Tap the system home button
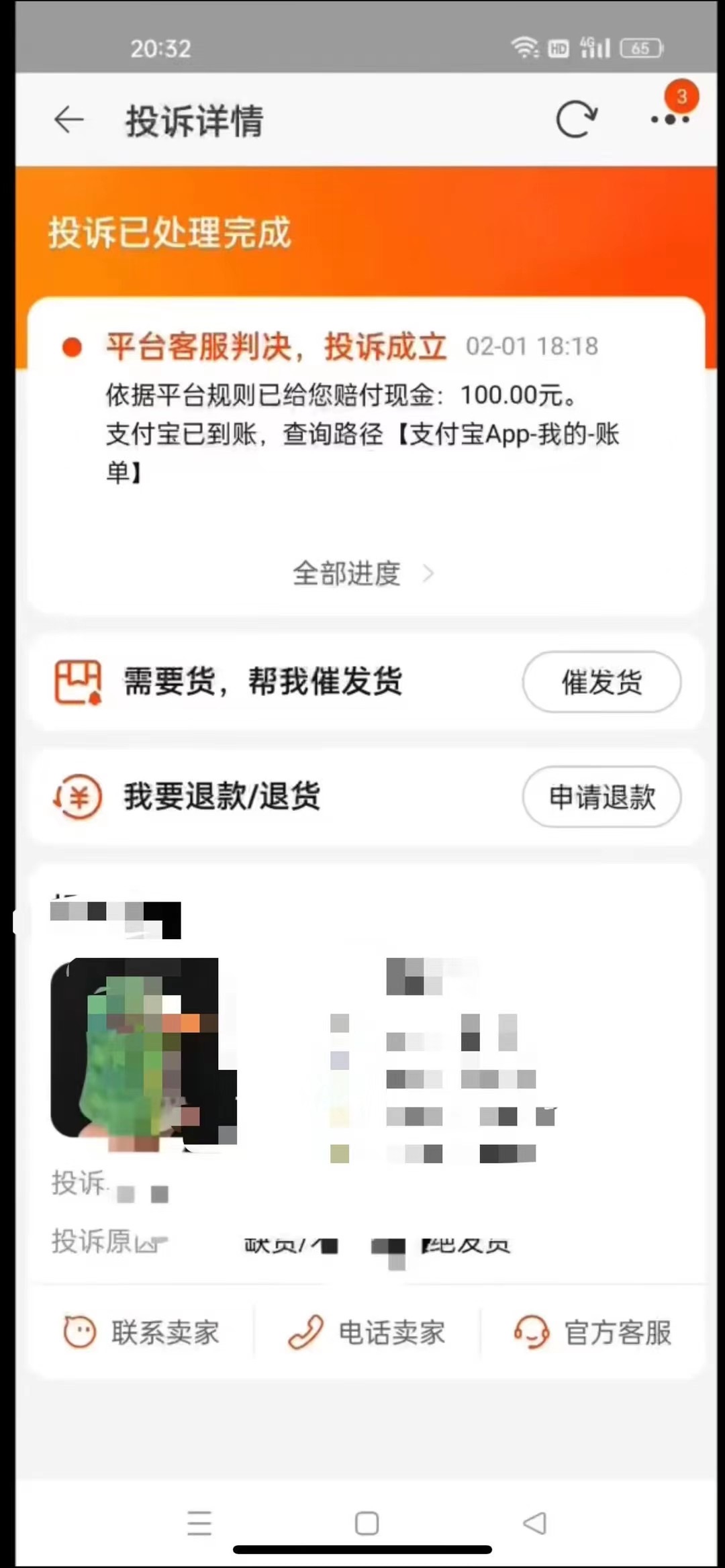The height and width of the screenshot is (1568, 725). tap(367, 1523)
